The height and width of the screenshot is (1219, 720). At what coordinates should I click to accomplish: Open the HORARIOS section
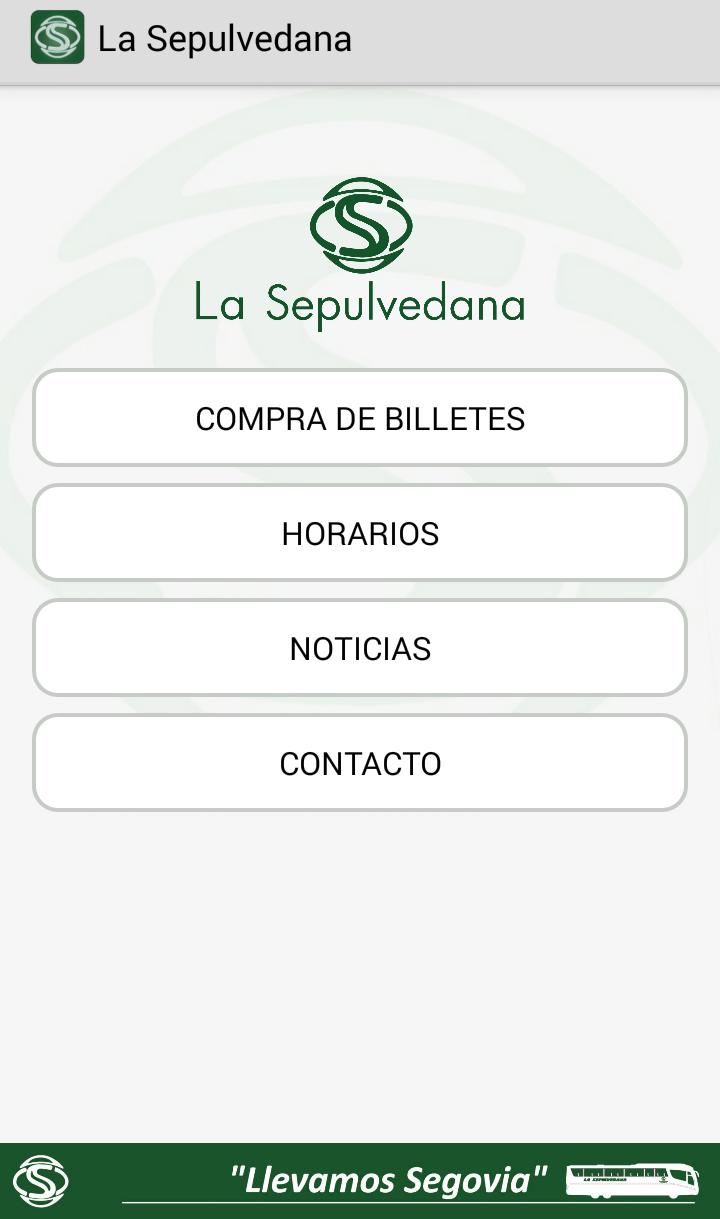click(x=360, y=533)
